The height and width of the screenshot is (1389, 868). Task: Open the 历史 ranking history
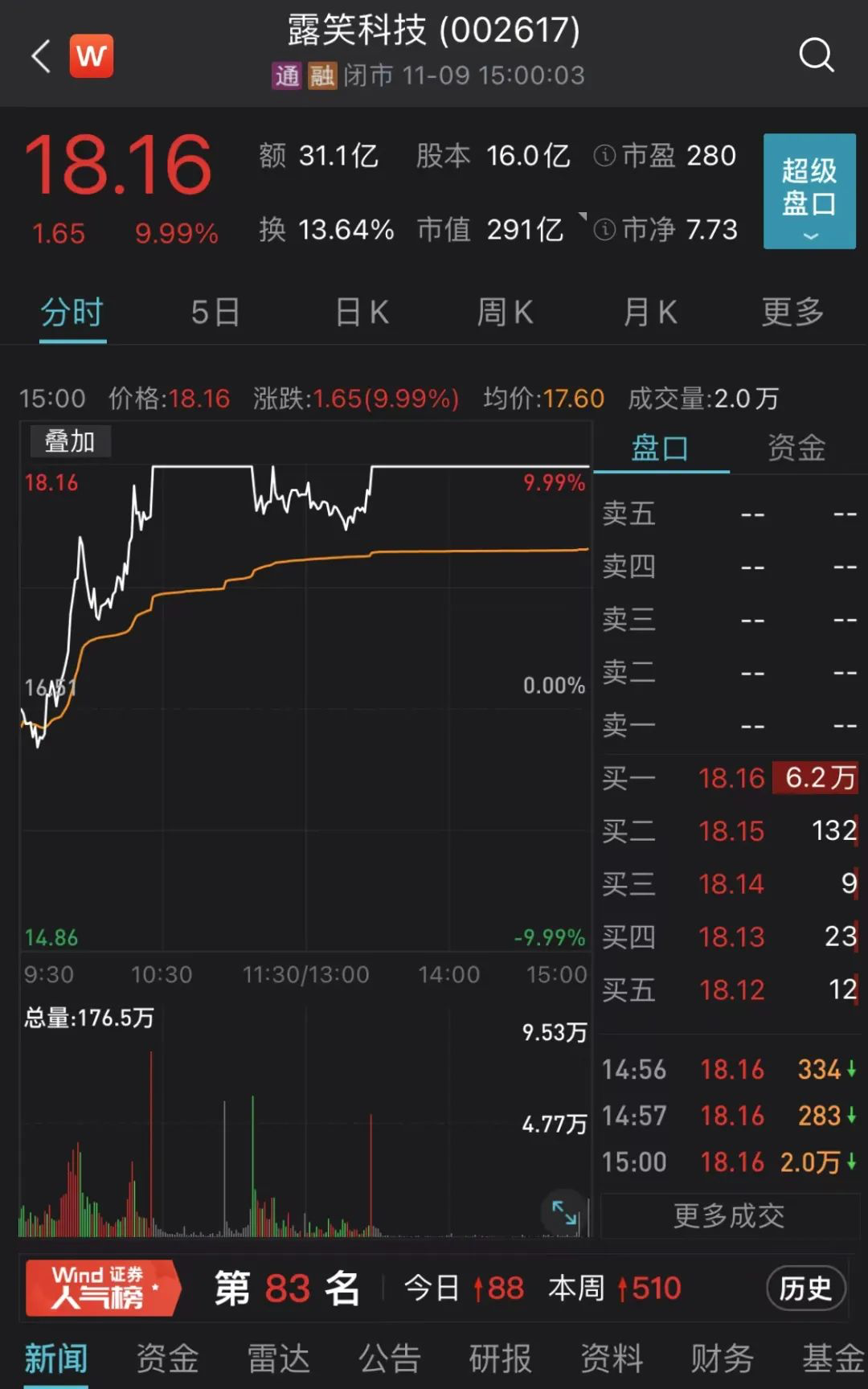coord(805,1289)
